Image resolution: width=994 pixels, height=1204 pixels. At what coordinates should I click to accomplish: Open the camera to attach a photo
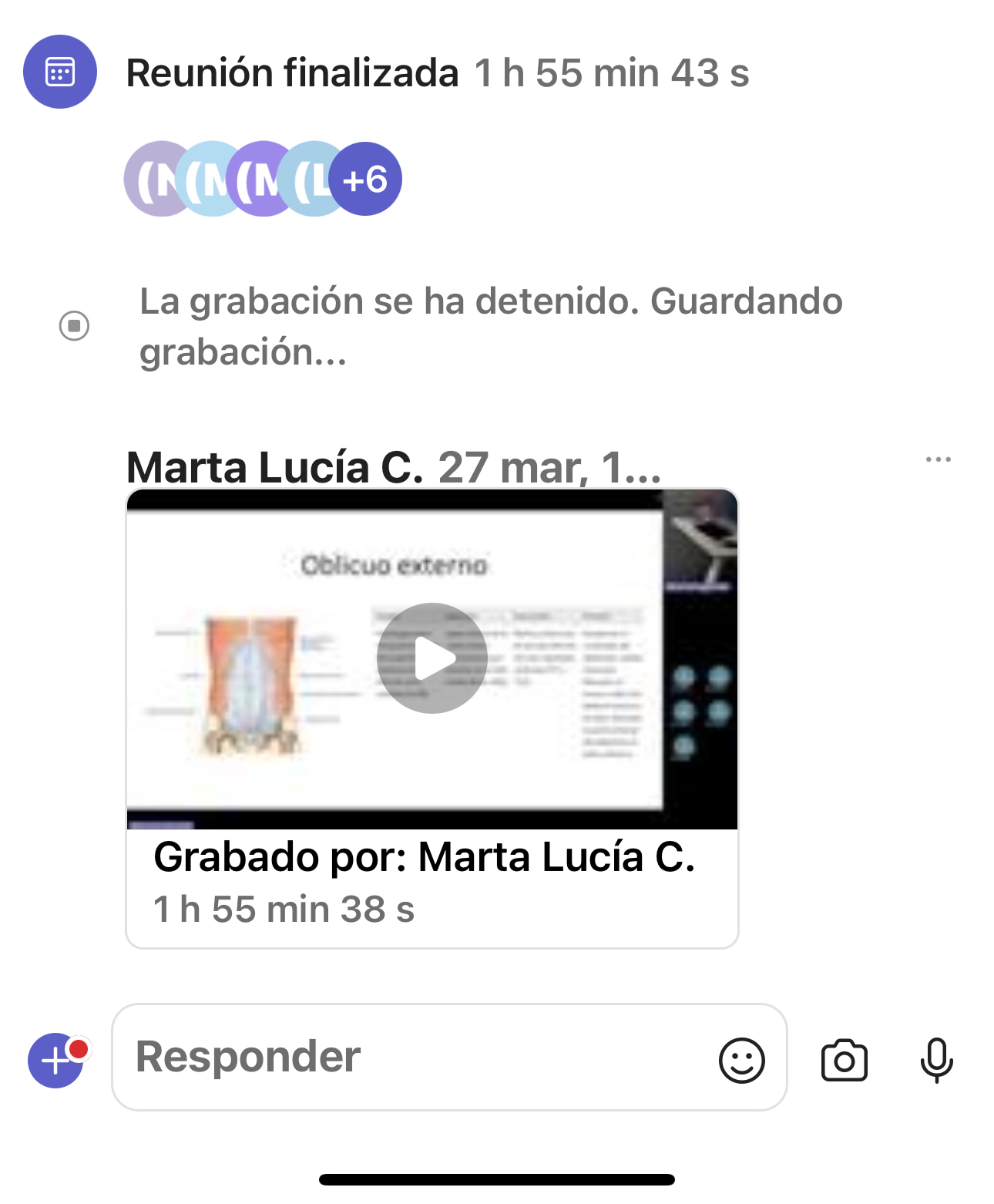[844, 1061]
